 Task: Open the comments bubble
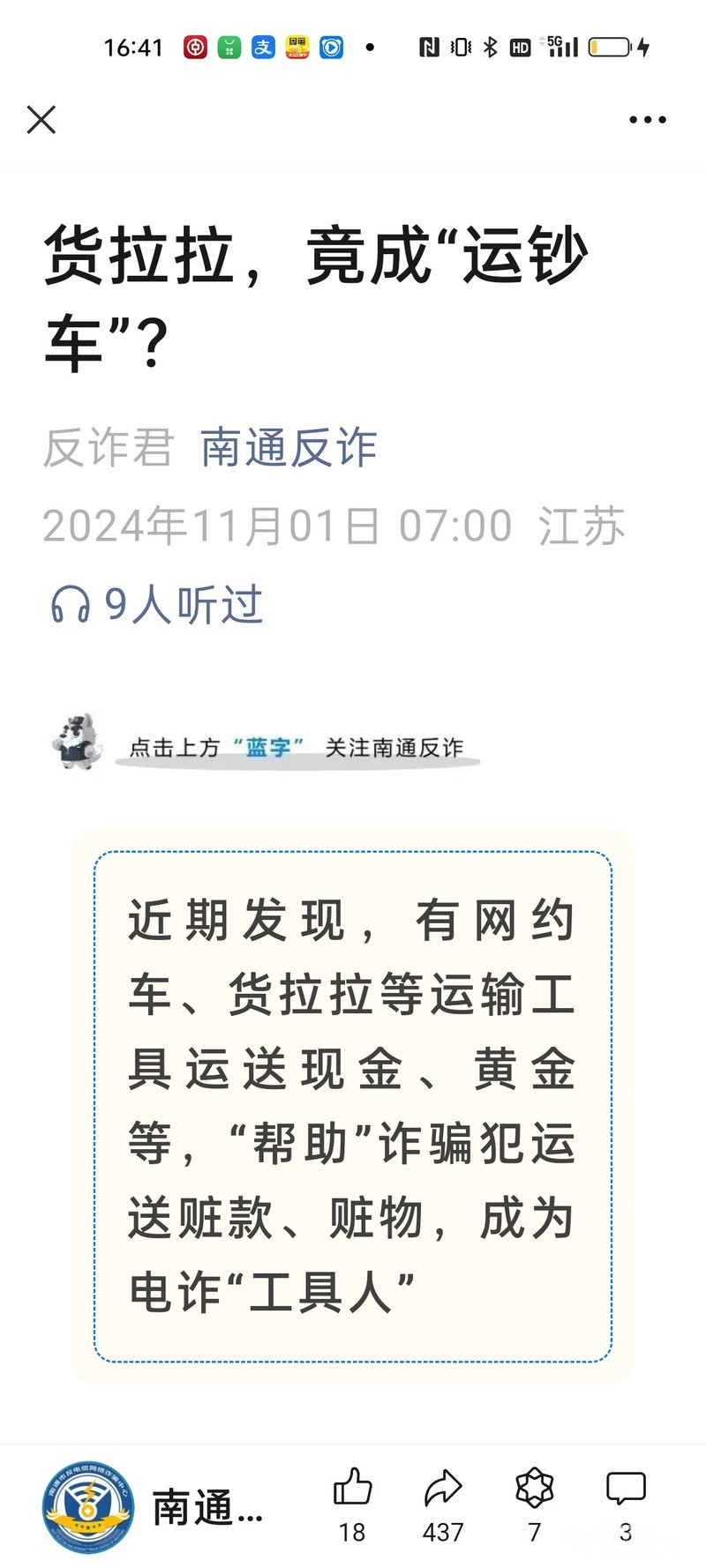626,1489
